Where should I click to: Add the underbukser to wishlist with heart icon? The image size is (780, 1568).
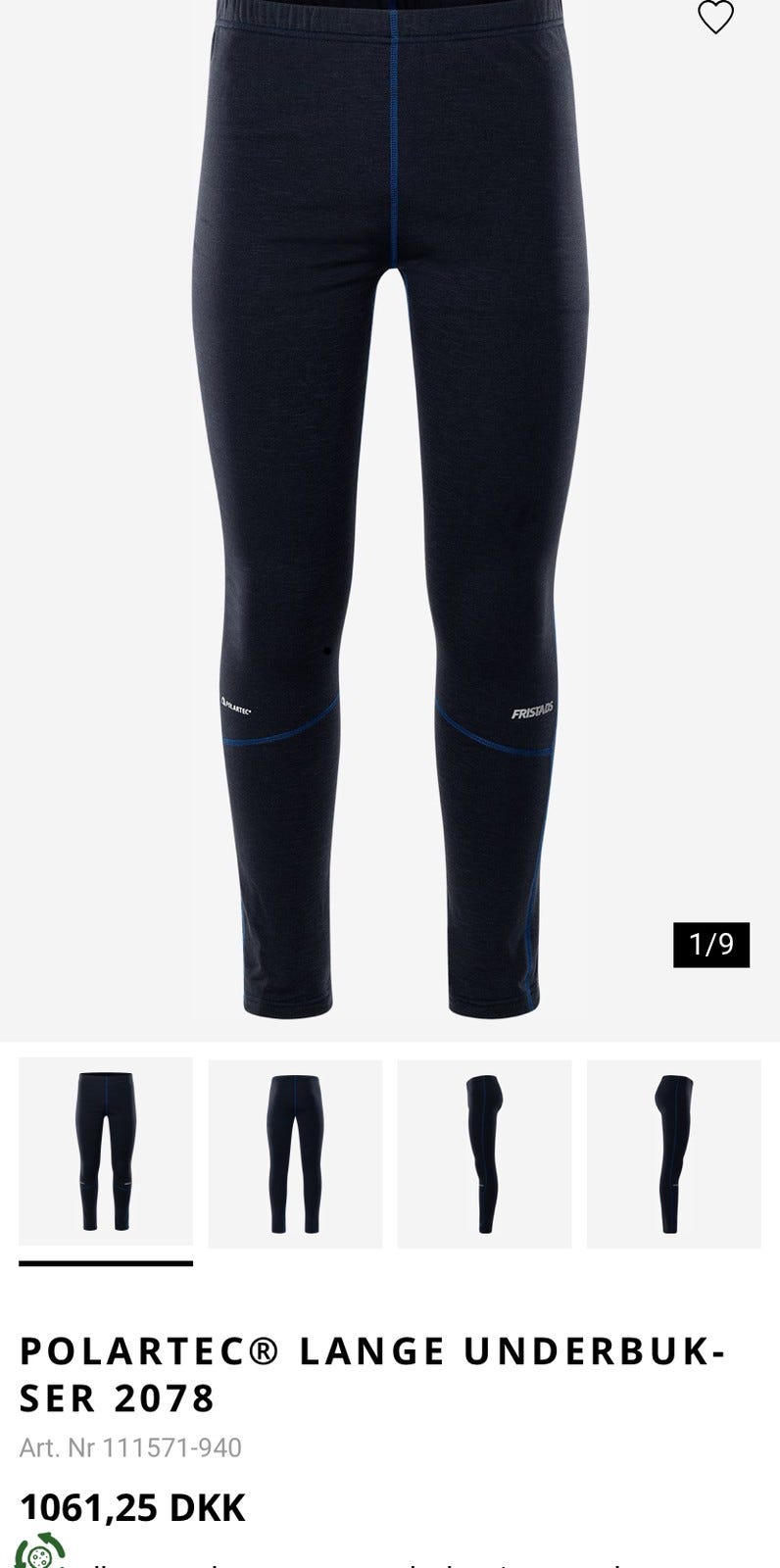coord(715,17)
